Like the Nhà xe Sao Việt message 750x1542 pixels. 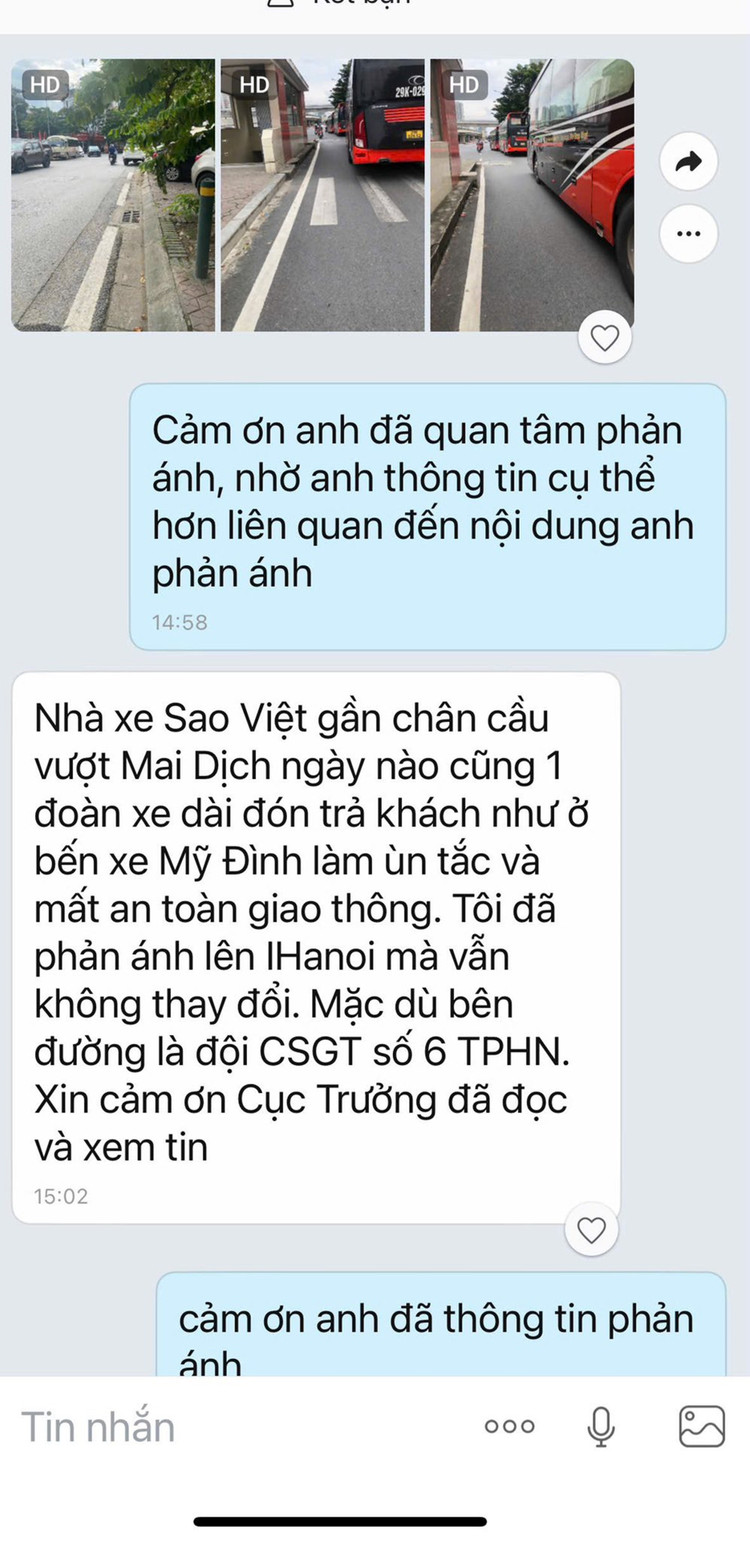(x=591, y=1230)
